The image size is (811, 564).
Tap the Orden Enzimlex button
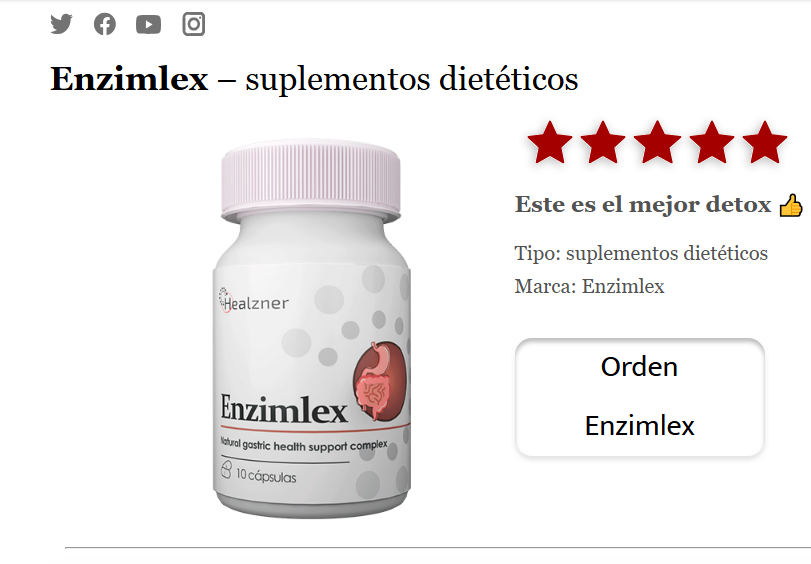point(640,397)
